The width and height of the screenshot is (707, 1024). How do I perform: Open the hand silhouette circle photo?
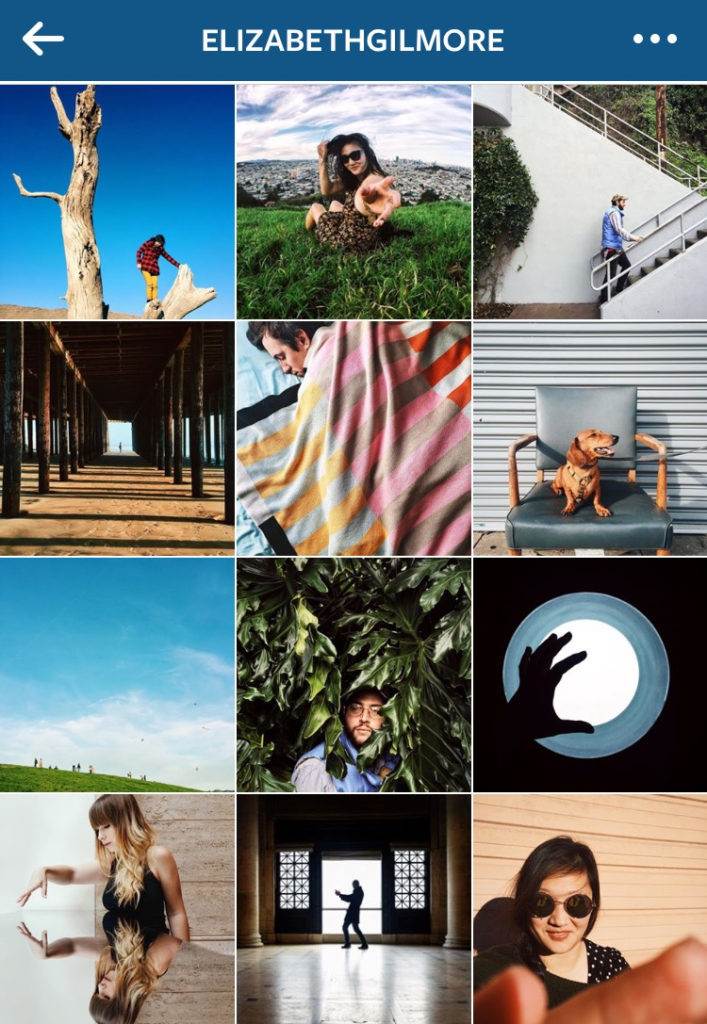pyautogui.click(x=590, y=675)
